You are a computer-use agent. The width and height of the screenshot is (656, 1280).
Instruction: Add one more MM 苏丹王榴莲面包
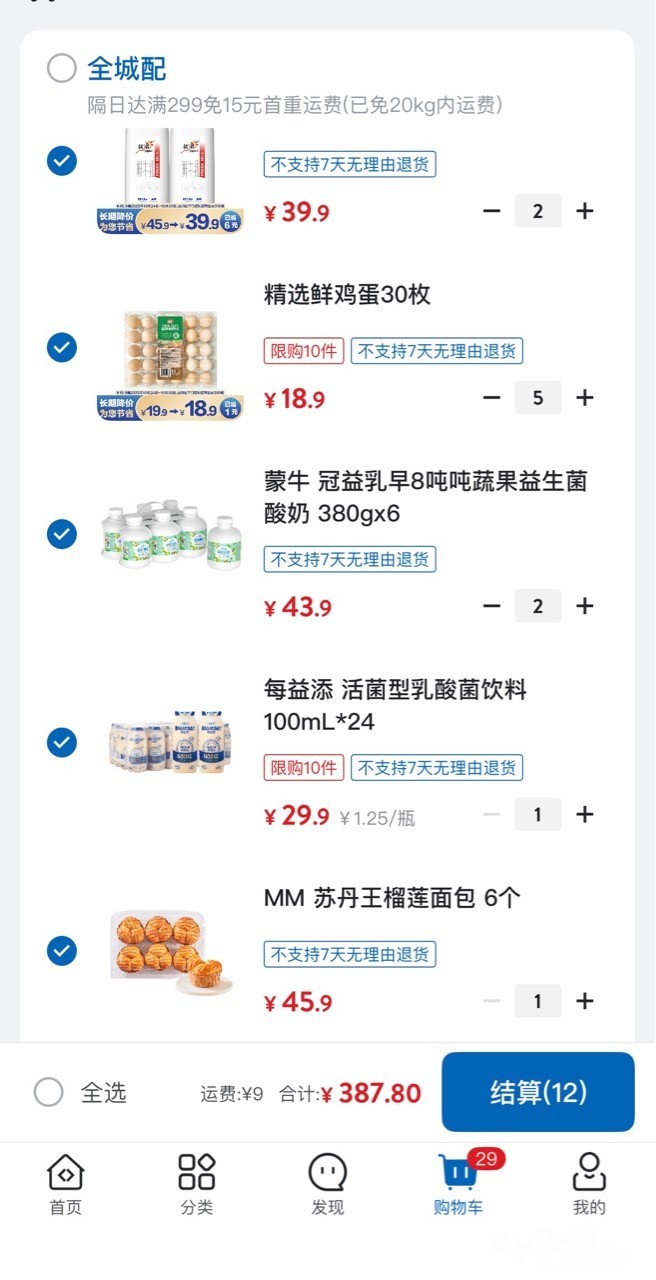click(585, 1001)
